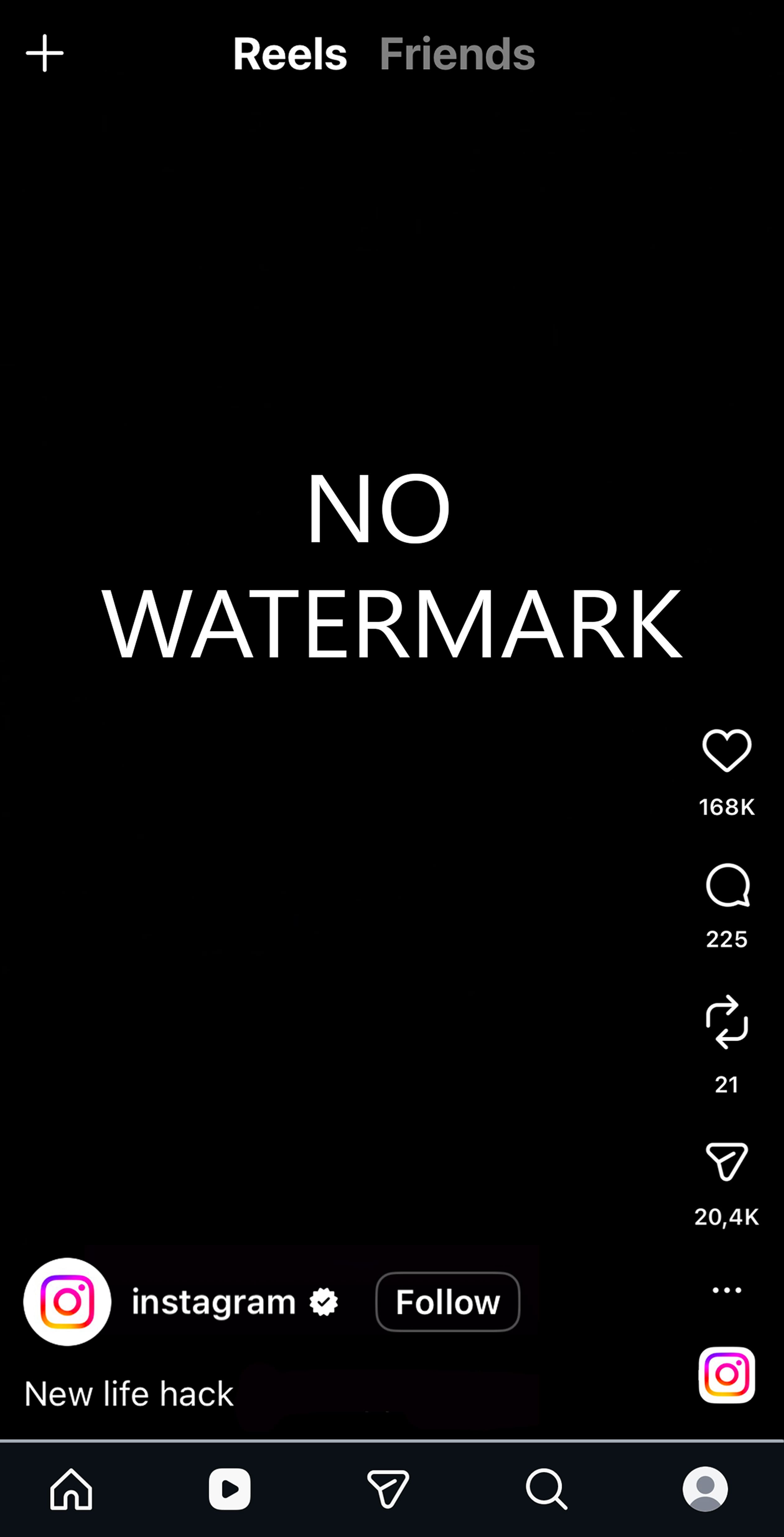Select the Reels tab at top
The height and width of the screenshot is (1537, 784).
coord(290,54)
